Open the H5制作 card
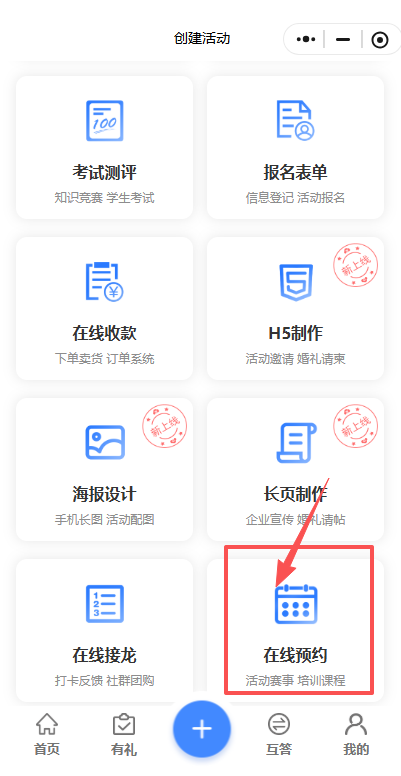The width and height of the screenshot is (401, 776). tap(295, 308)
